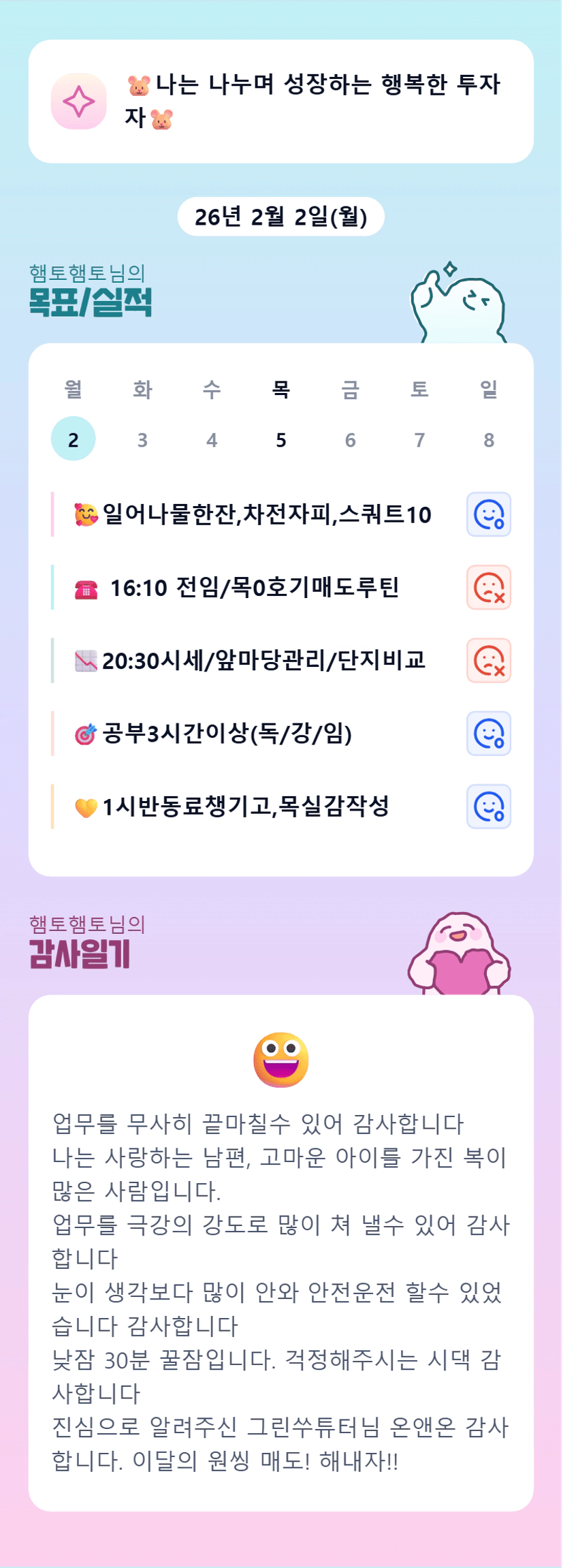Tap the smiley status for 1시반동료챙기고 goal

coord(489,806)
